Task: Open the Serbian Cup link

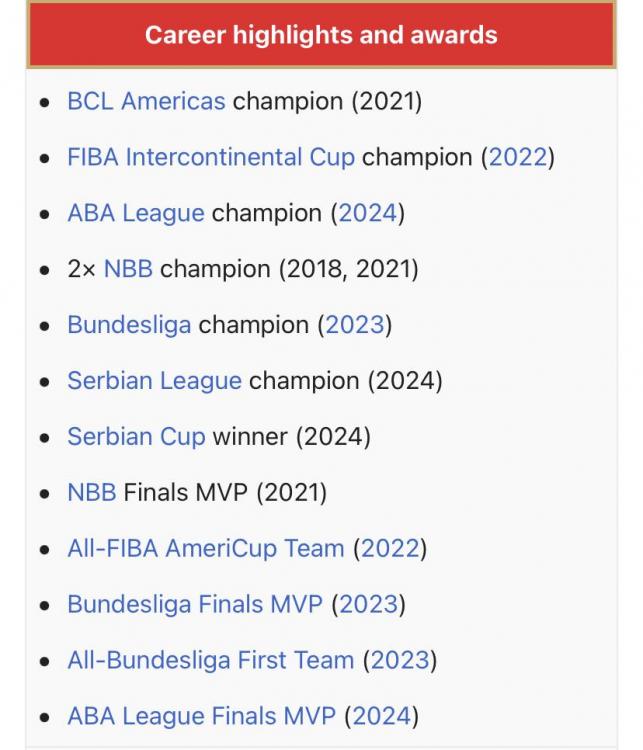Action: (135, 437)
